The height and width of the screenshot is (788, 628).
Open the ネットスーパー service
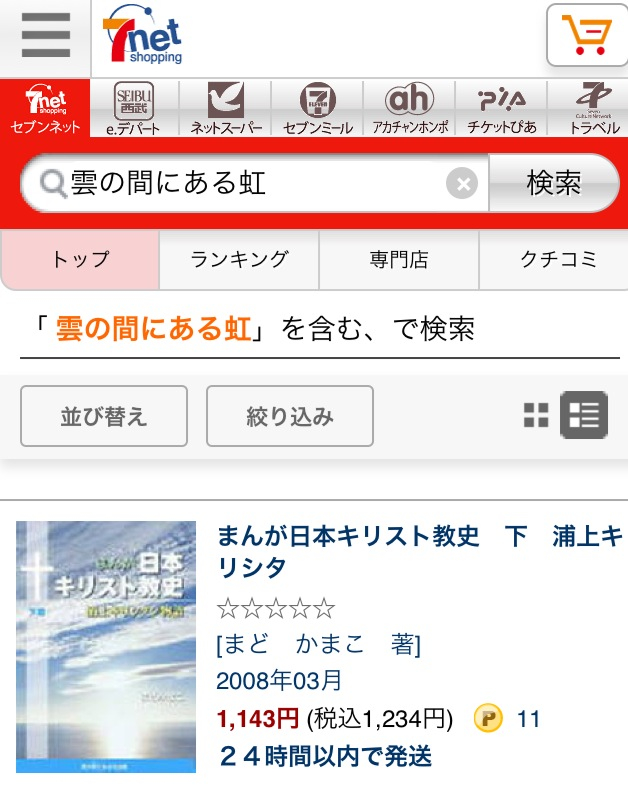tap(226, 109)
